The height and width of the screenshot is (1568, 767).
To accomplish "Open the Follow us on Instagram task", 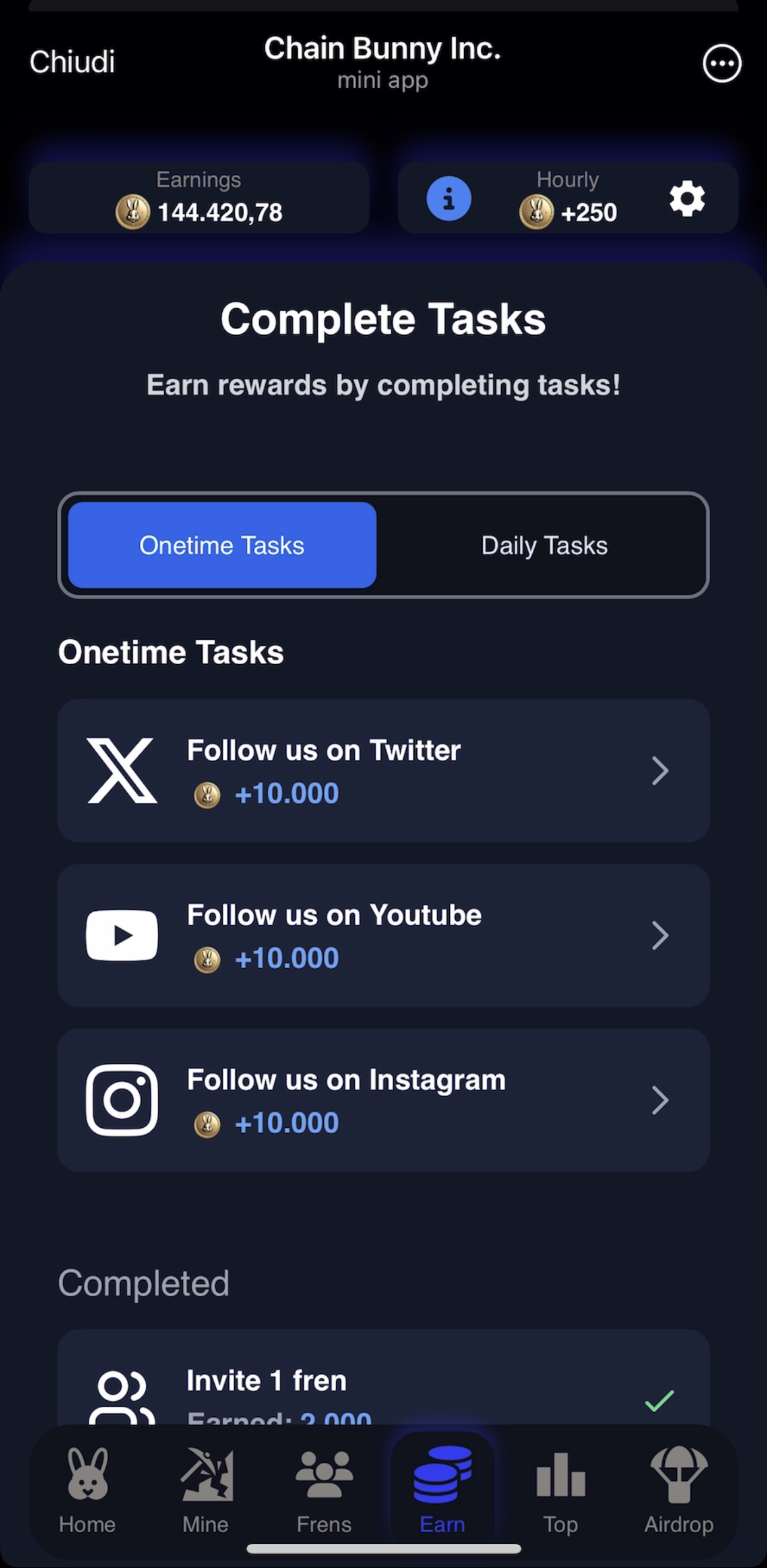I will (383, 1100).
